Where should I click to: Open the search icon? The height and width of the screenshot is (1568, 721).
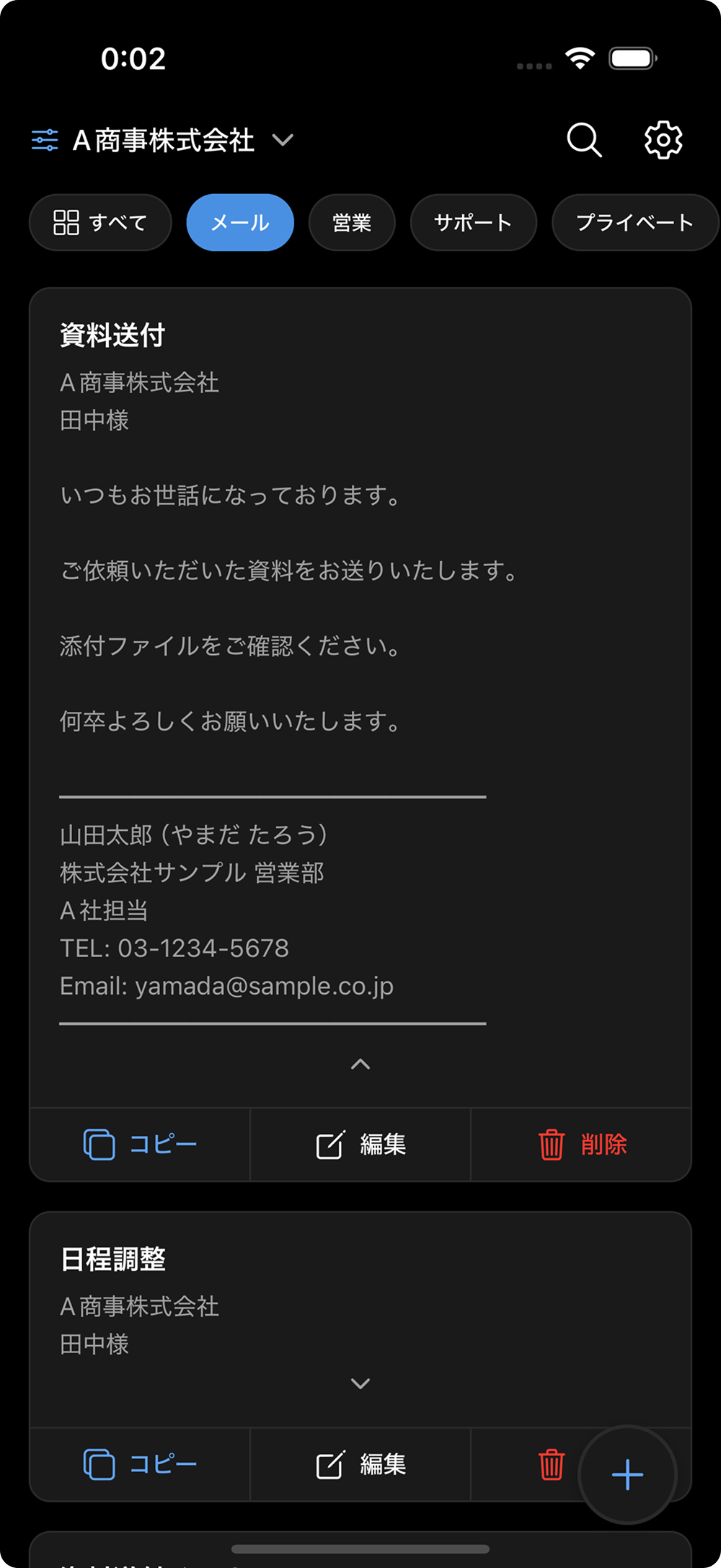pyautogui.click(x=584, y=139)
